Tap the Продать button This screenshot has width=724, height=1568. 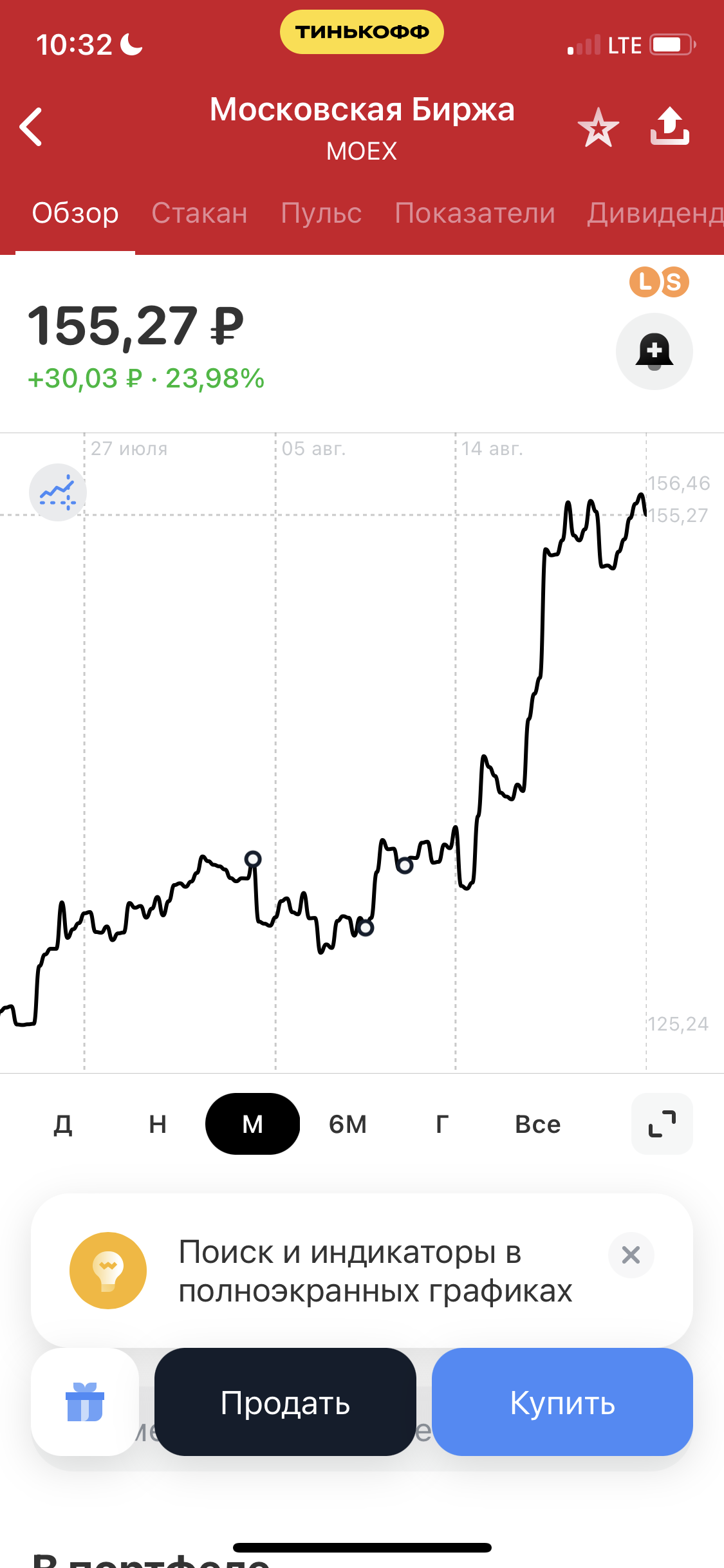coord(285,1402)
